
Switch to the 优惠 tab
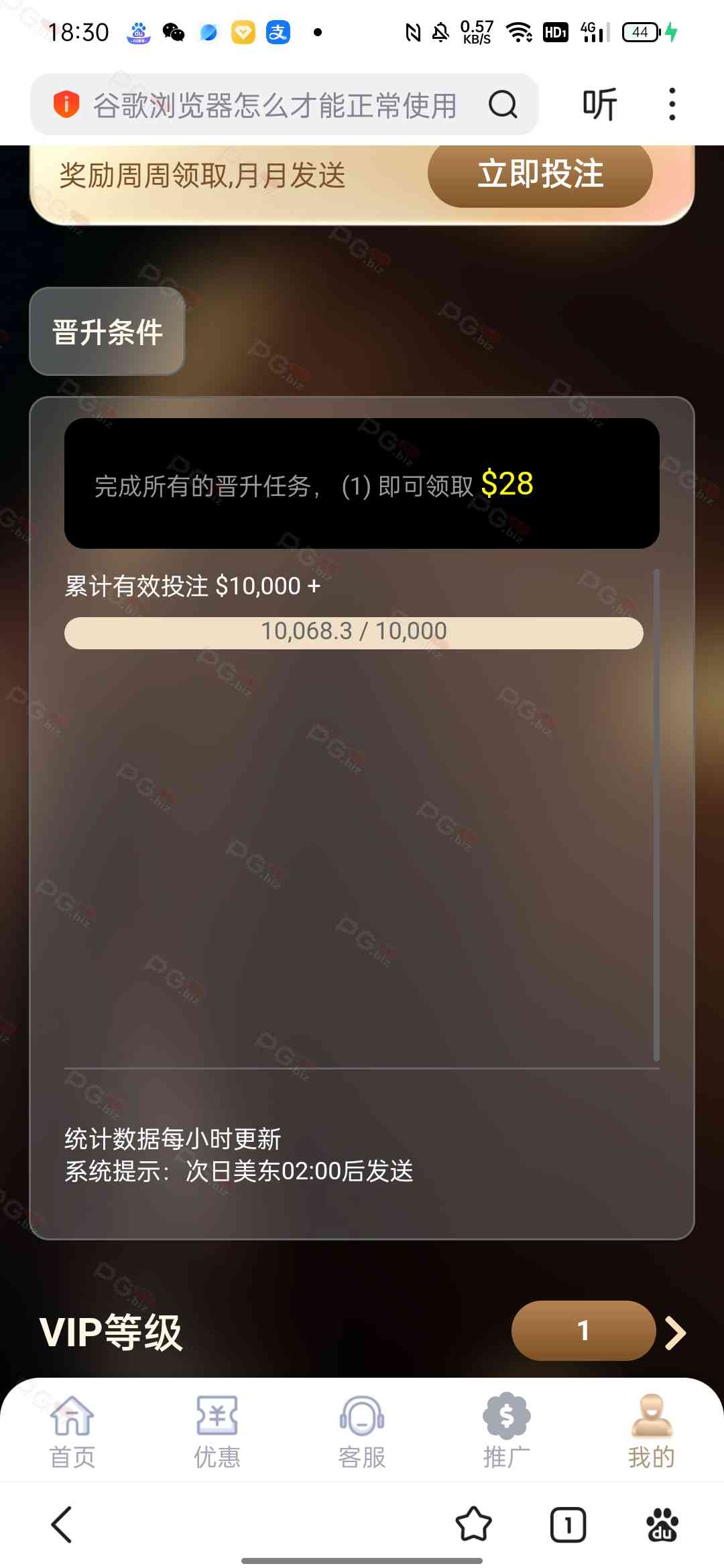click(x=217, y=1431)
